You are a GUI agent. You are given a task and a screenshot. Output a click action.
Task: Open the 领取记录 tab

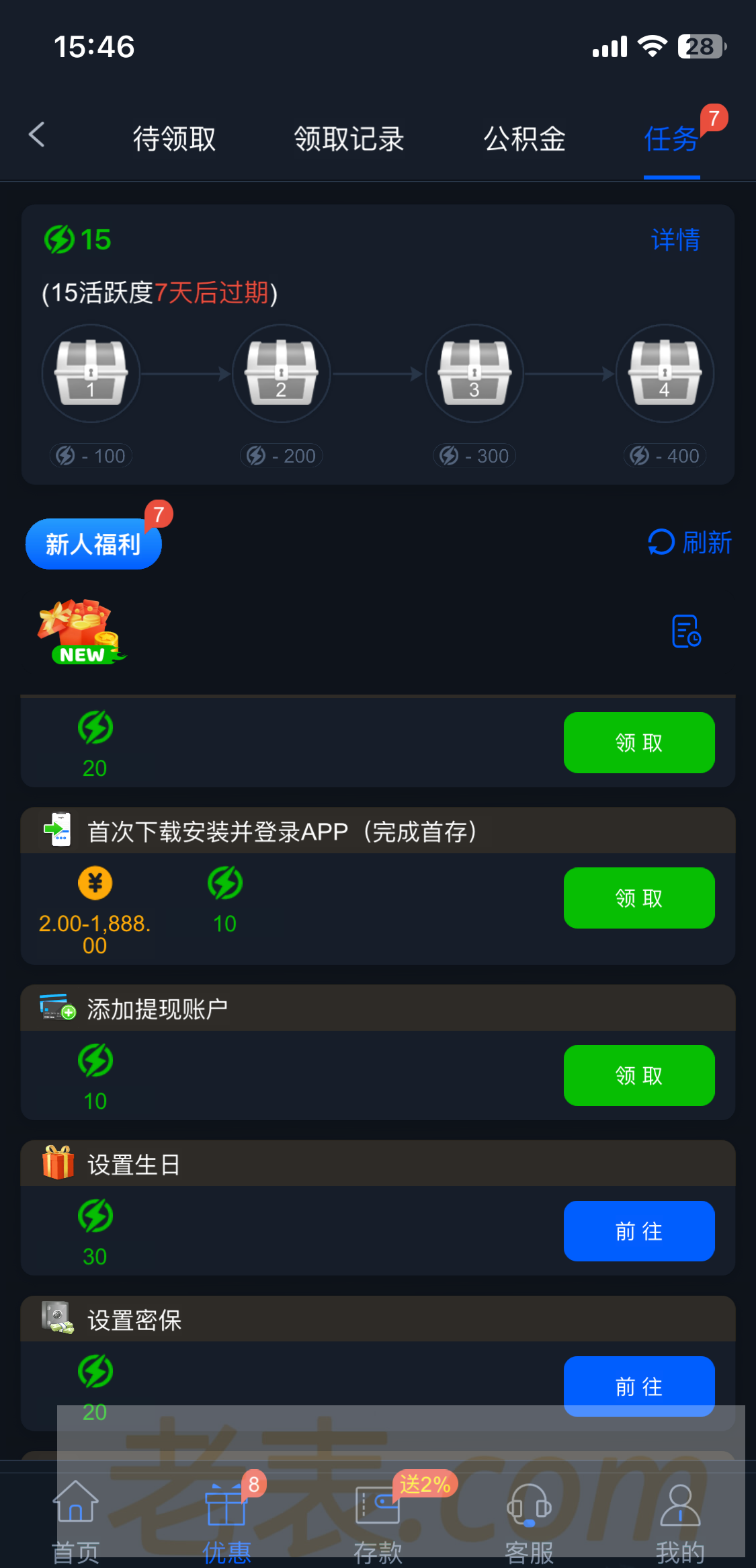pyautogui.click(x=349, y=139)
